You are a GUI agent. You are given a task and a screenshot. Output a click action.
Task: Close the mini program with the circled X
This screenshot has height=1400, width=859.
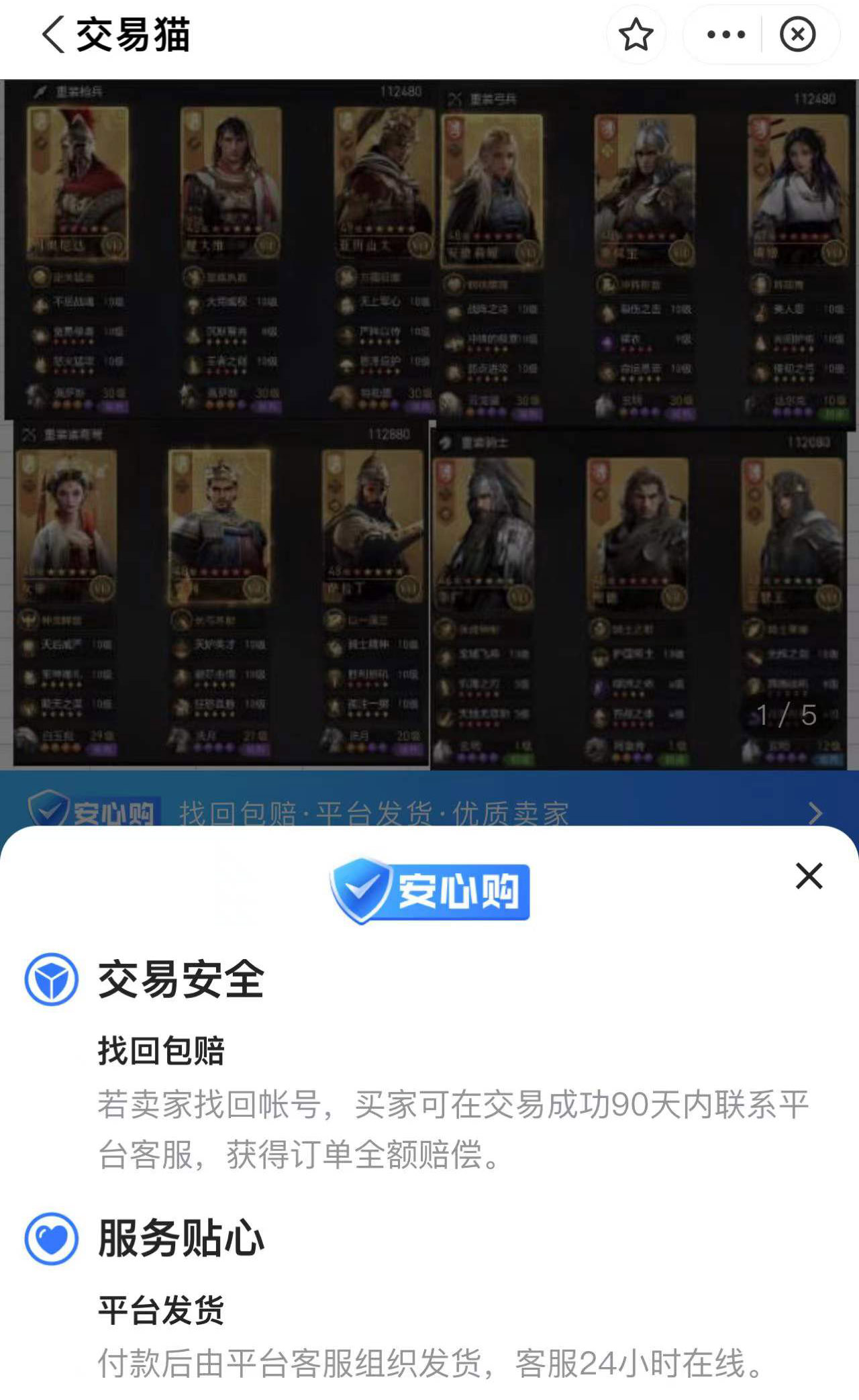pyautogui.click(x=797, y=35)
